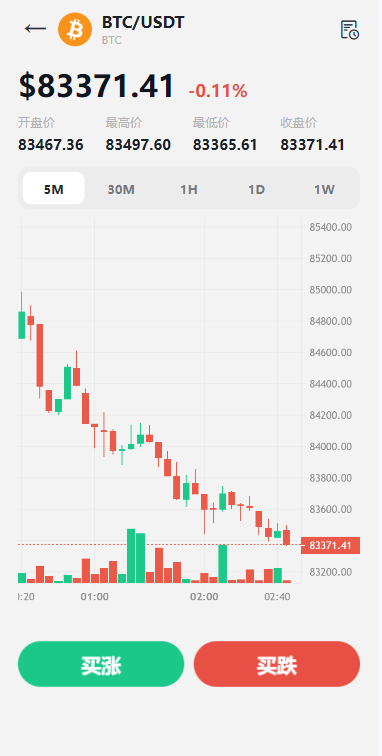Go back using the arrow icon
The width and height of the screenshot is (382, 756).
(35, 29)
